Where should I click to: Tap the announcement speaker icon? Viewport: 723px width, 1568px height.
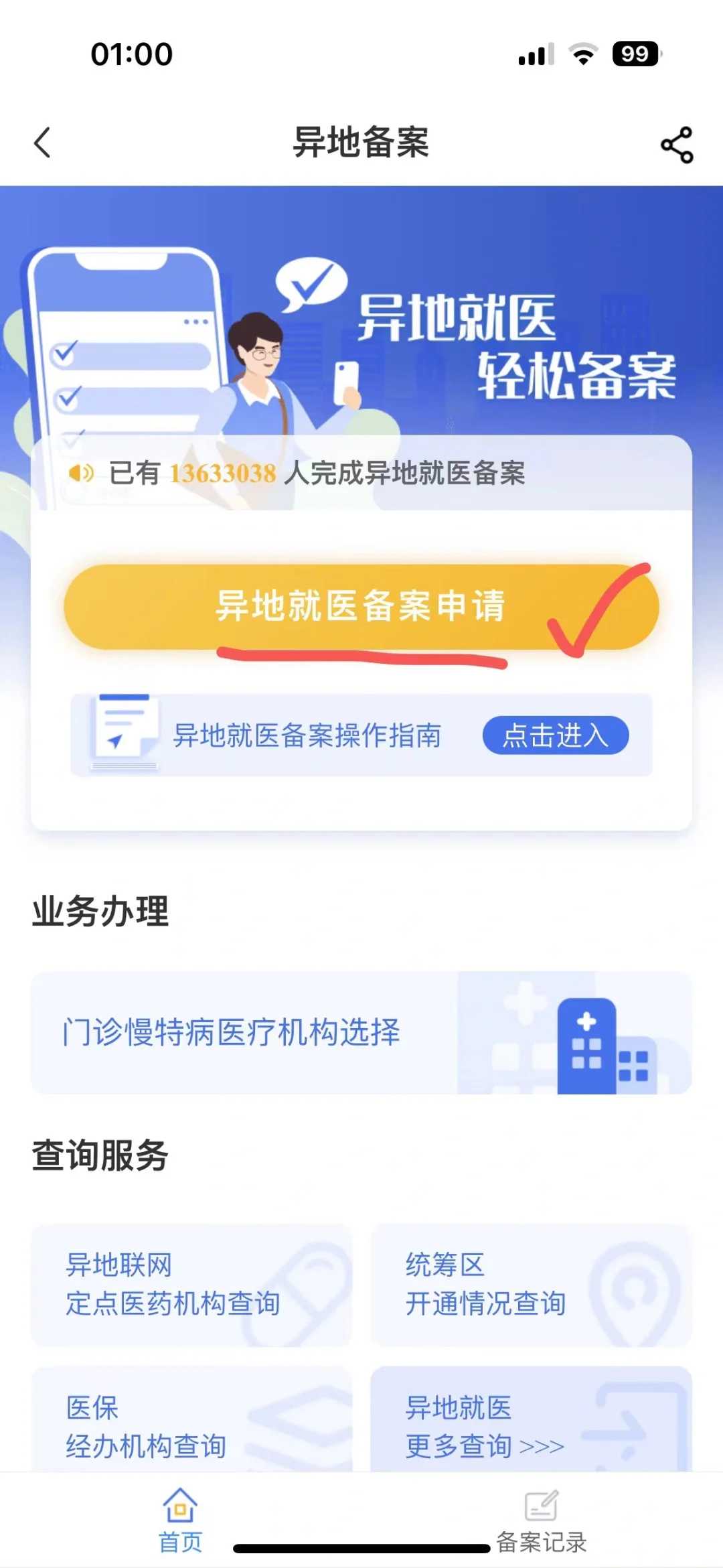click(x=80, y=474)
